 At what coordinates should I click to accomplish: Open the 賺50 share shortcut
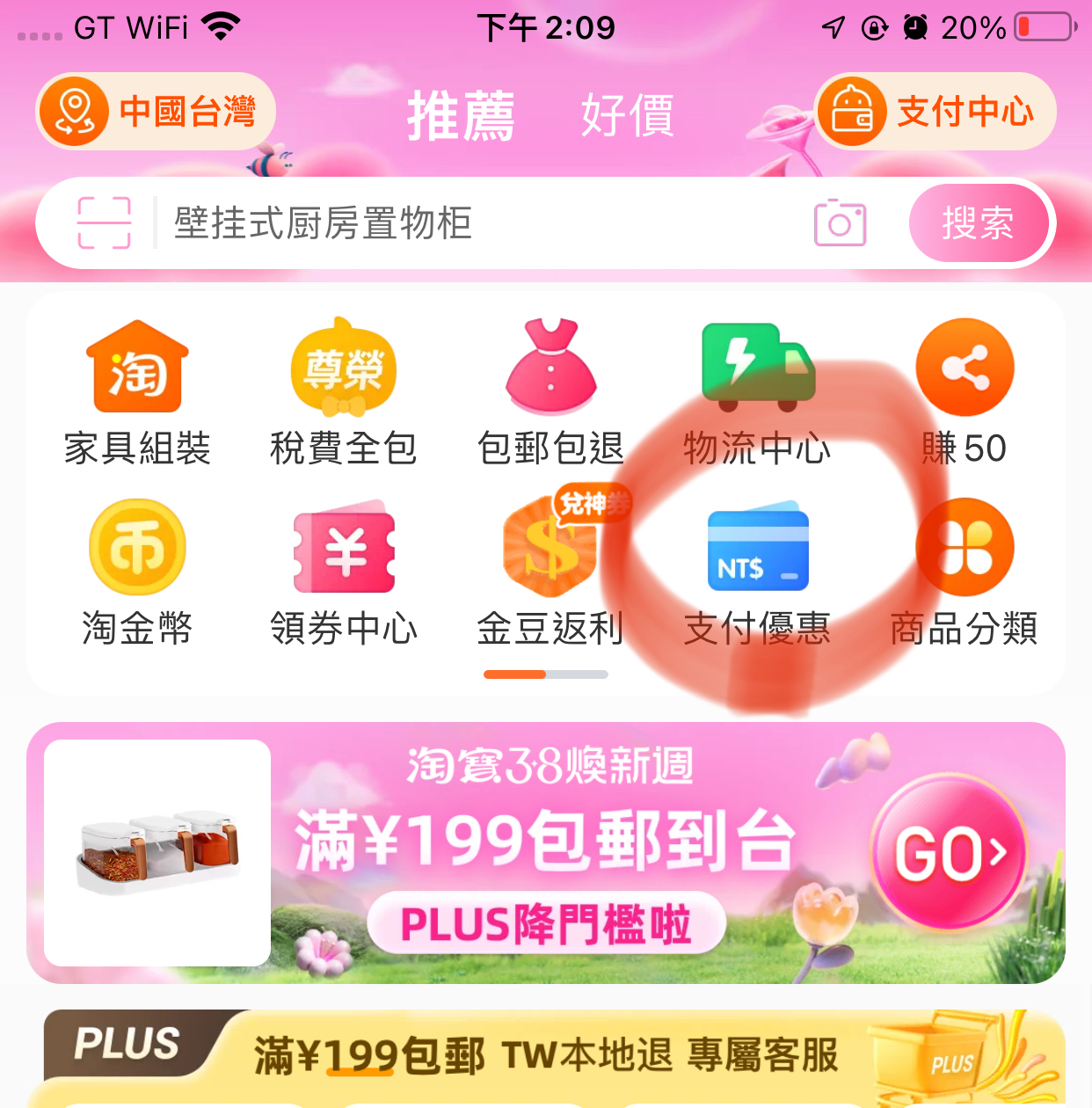click(965, 391)
